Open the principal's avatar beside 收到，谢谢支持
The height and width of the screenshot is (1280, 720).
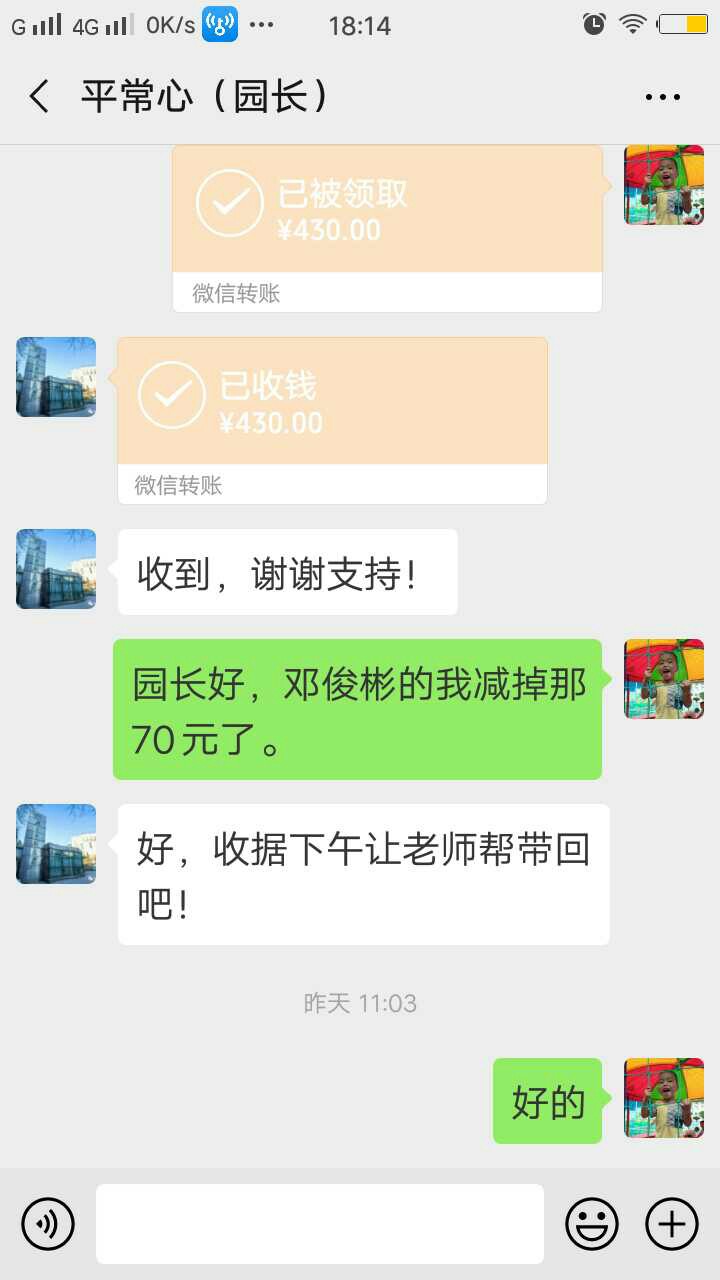[x=56, y=569]
